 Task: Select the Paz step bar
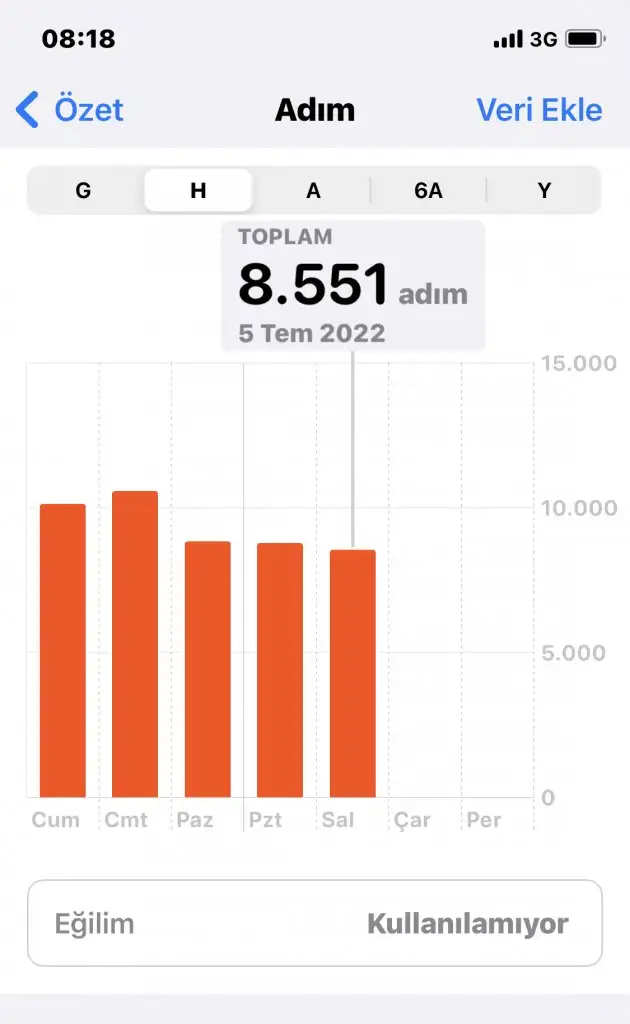[x=207, y=669]
